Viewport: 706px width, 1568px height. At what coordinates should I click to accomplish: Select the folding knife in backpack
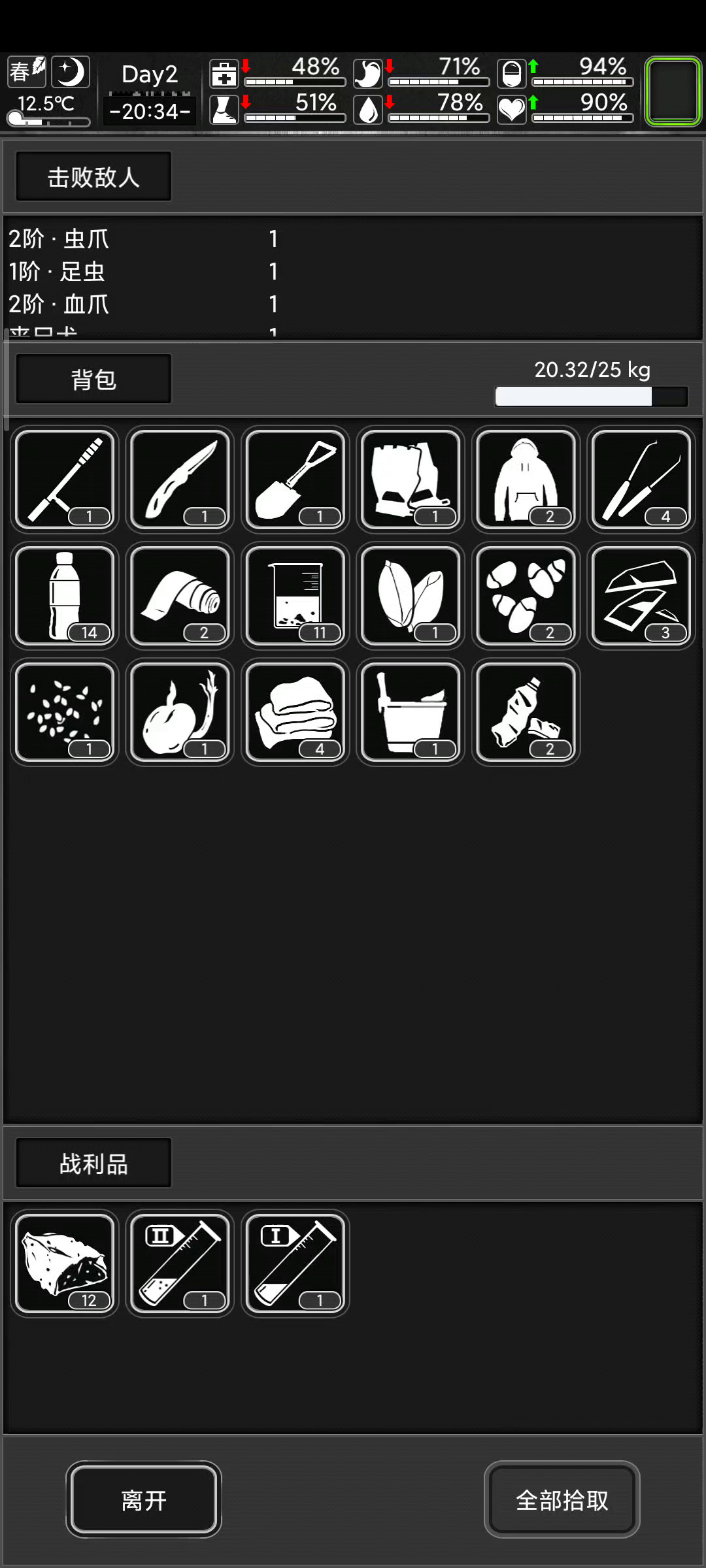(180, 480)
